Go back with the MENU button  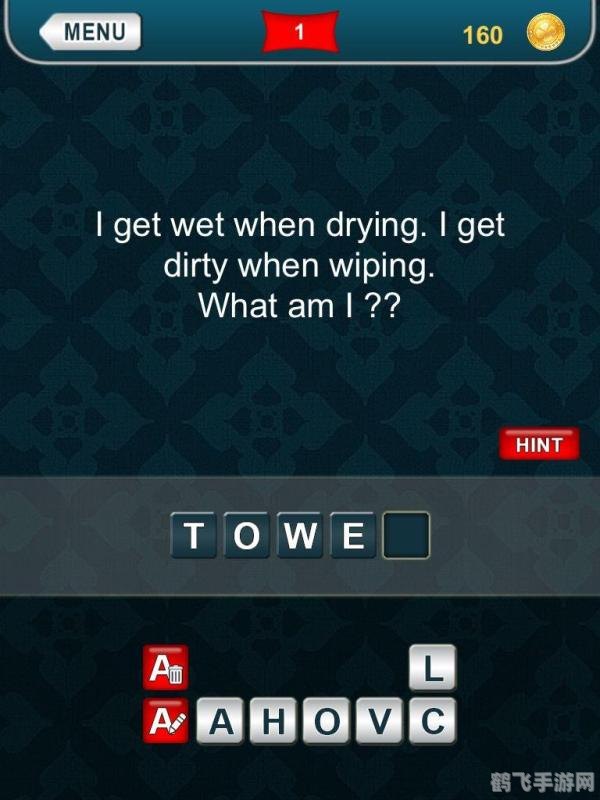tap(91, 32)
